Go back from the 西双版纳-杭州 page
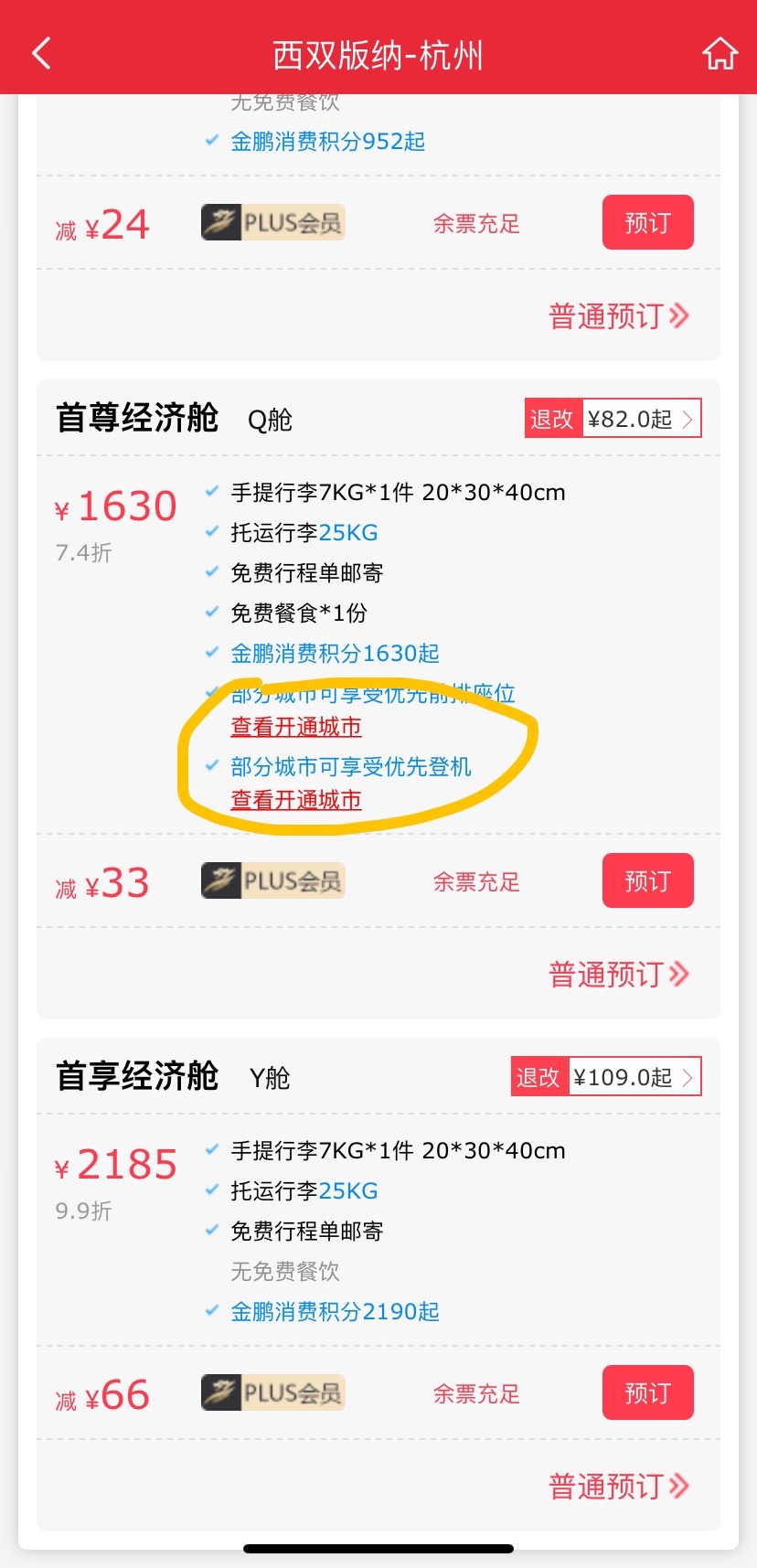Viewport: 757px width, 1568px height. point(42,54)
